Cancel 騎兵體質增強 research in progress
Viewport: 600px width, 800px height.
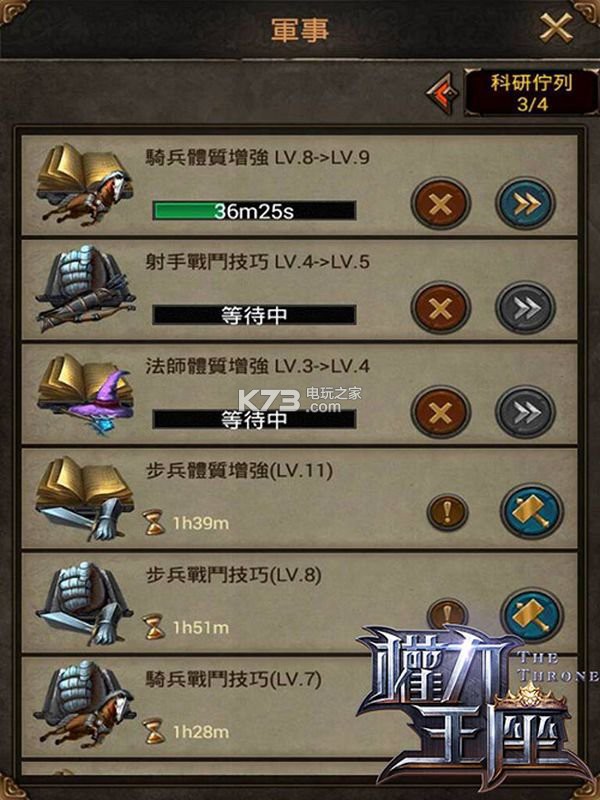coord(440,205)
